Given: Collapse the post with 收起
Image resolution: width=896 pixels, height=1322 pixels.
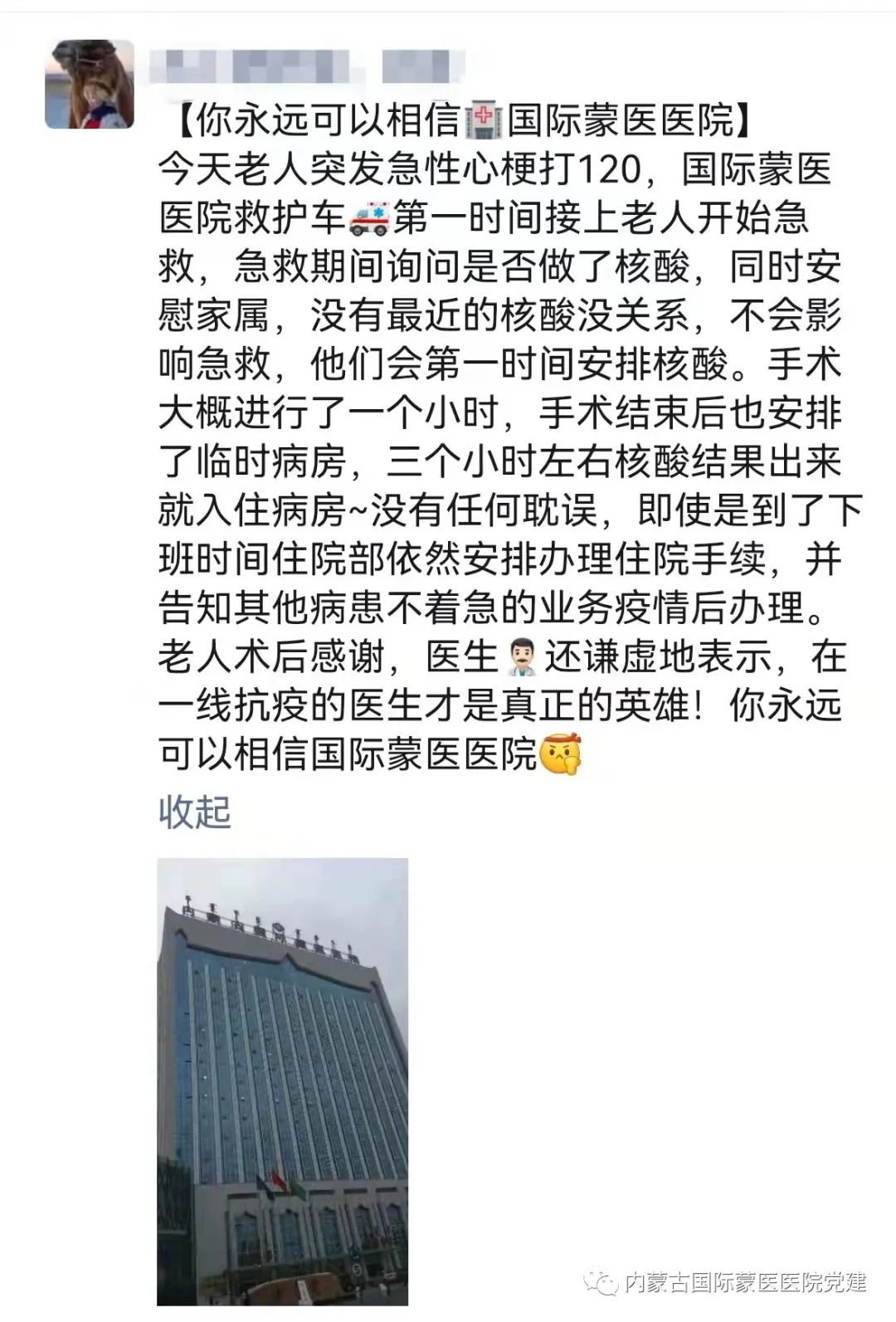Looking at the screenshot, I should click(194, 812).
